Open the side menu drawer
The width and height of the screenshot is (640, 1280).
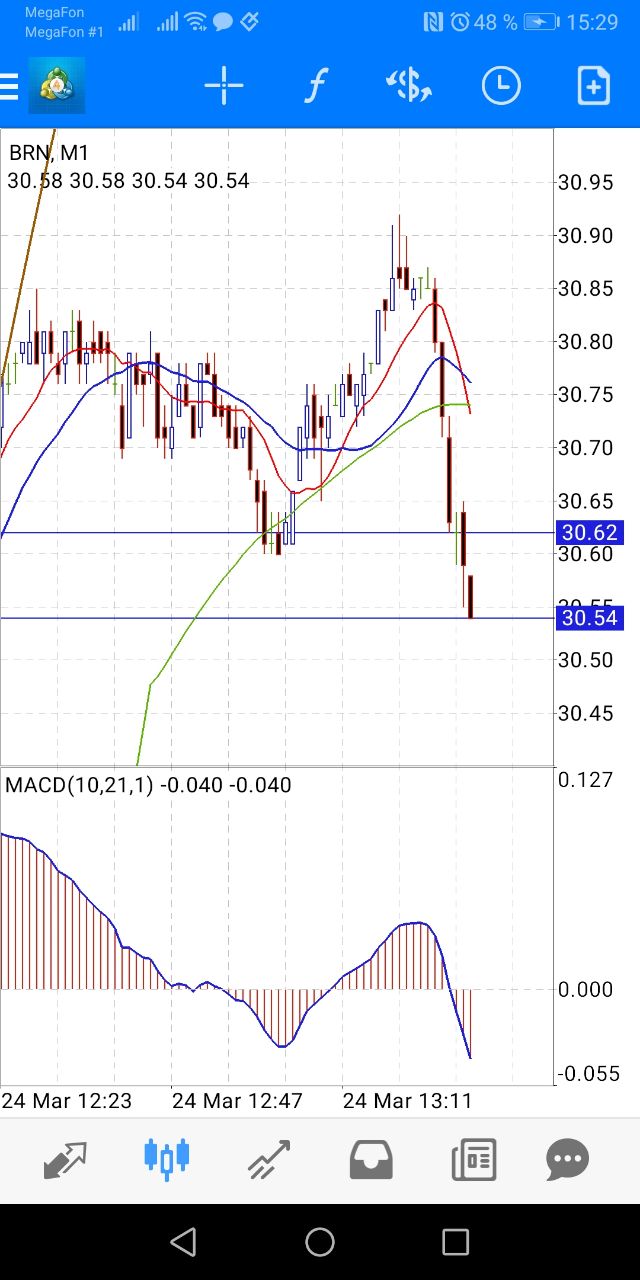click(x=10, y=86)
